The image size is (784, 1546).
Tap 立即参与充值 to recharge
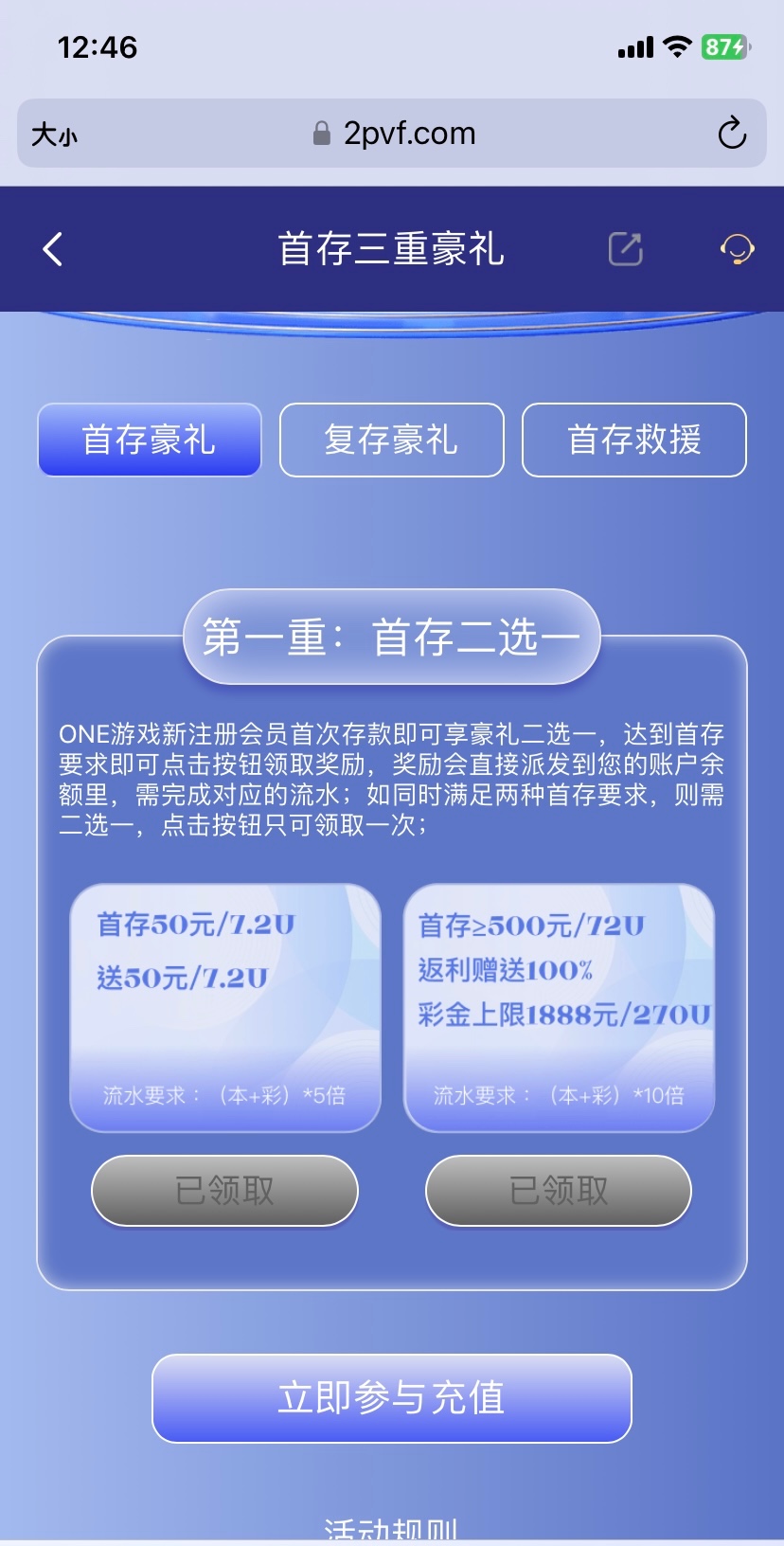(391, 1398)
